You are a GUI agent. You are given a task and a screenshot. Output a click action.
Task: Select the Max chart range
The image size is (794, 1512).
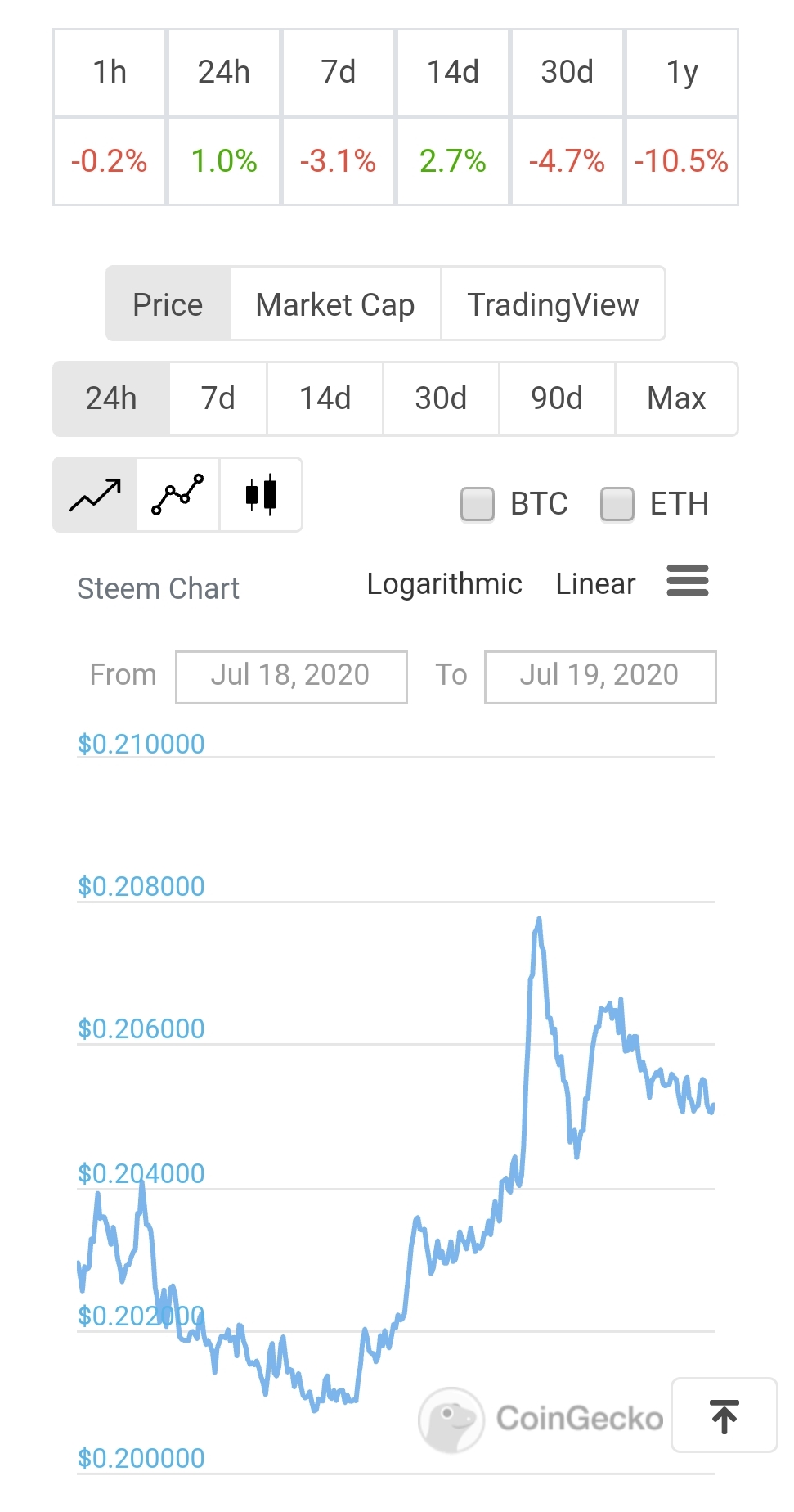click(676, 398)
